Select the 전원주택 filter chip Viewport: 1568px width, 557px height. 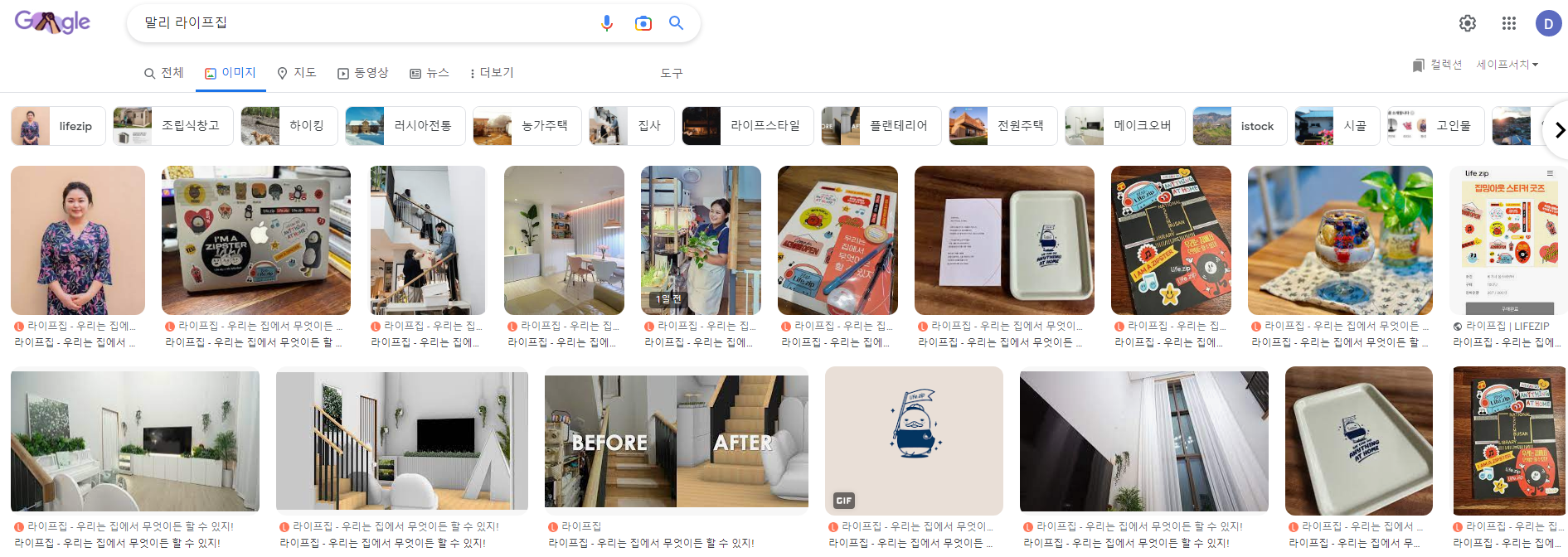[1003, 126]
